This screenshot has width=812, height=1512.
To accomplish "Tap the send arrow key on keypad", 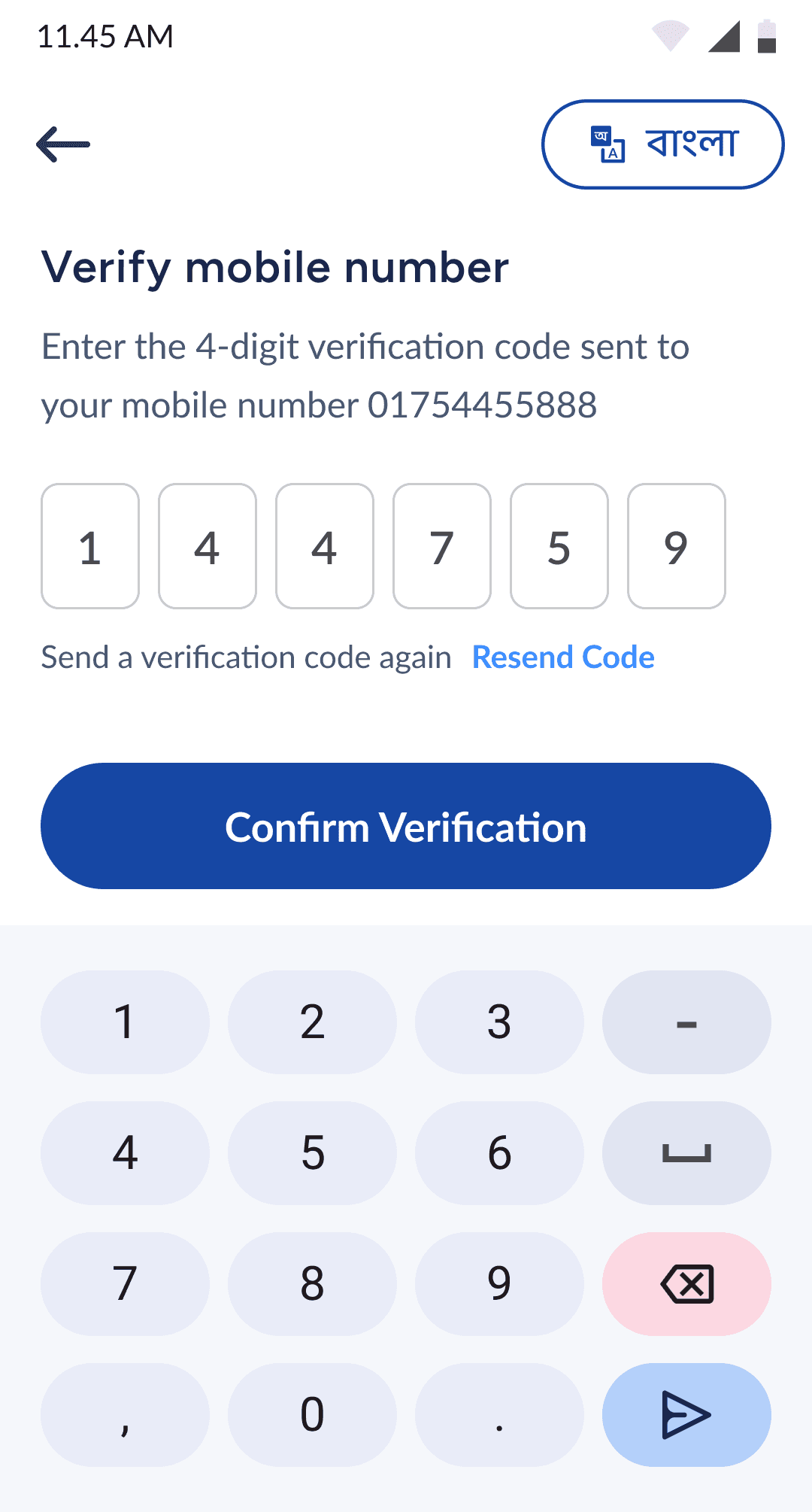I will click(x=686, y=1415).
